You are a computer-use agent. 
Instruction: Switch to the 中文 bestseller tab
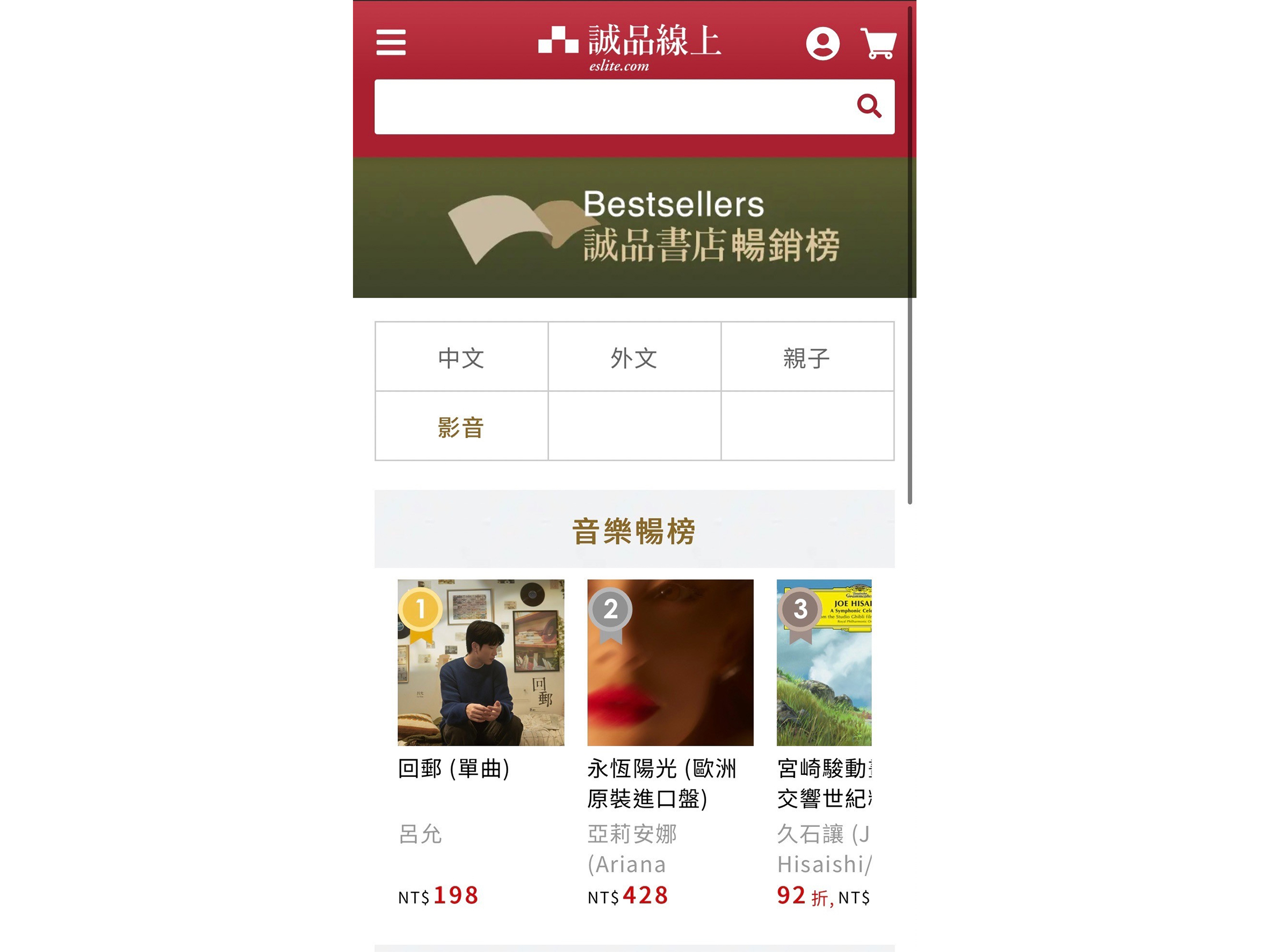point(461,357)
